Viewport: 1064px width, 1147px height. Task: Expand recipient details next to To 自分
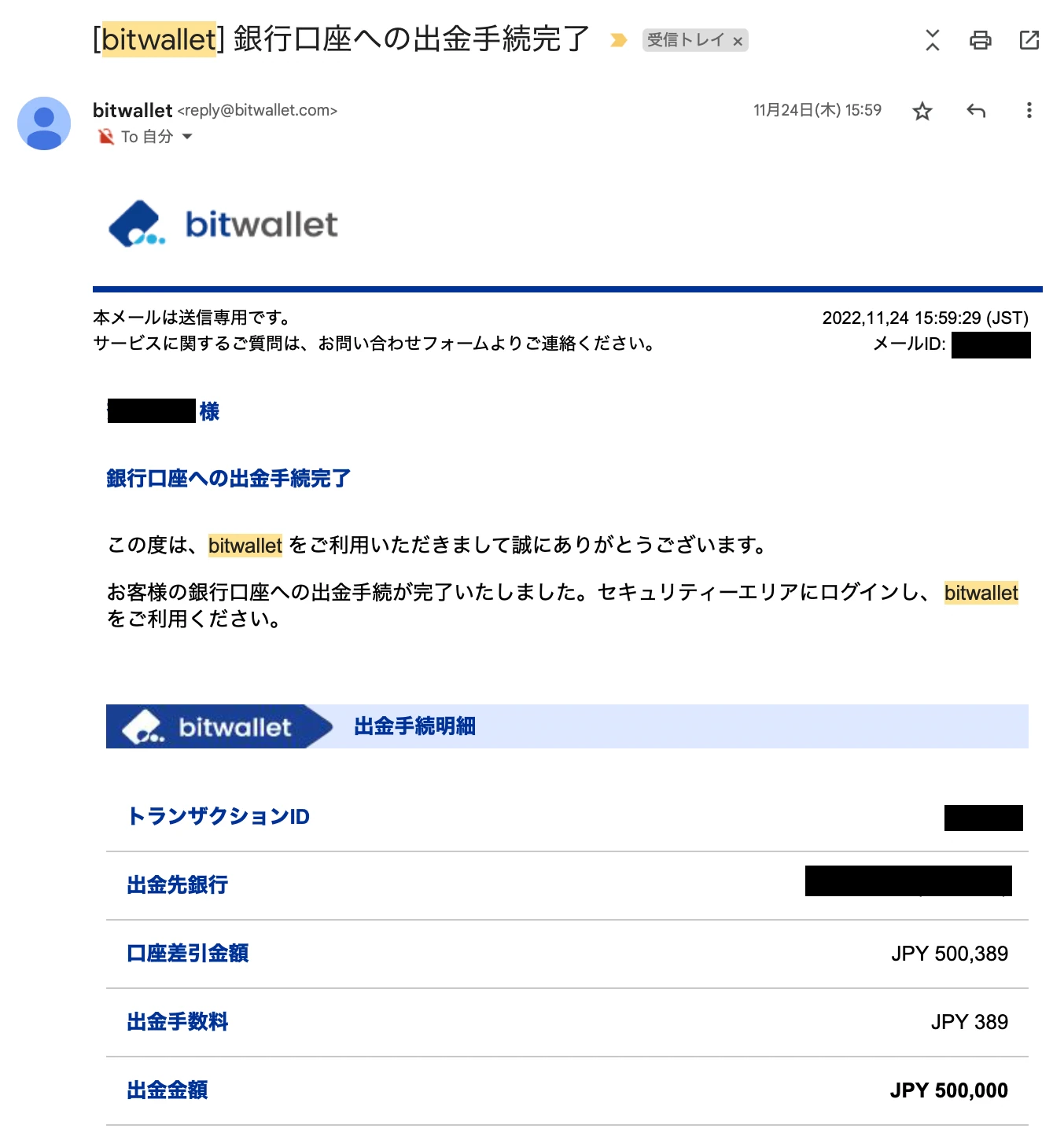(187, 137)
